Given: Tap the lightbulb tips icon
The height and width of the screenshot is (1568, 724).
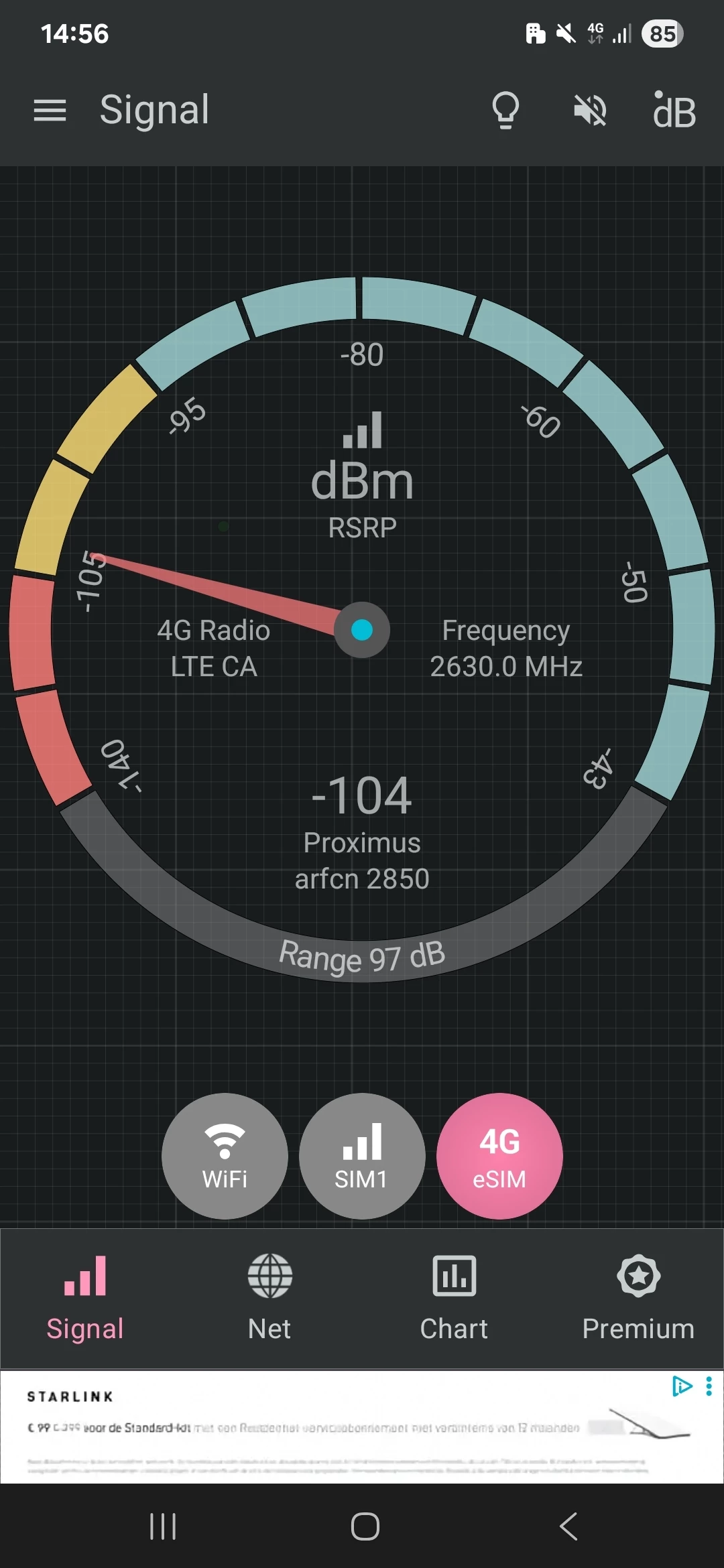Looking at the screenshot, I should point(505,111).
